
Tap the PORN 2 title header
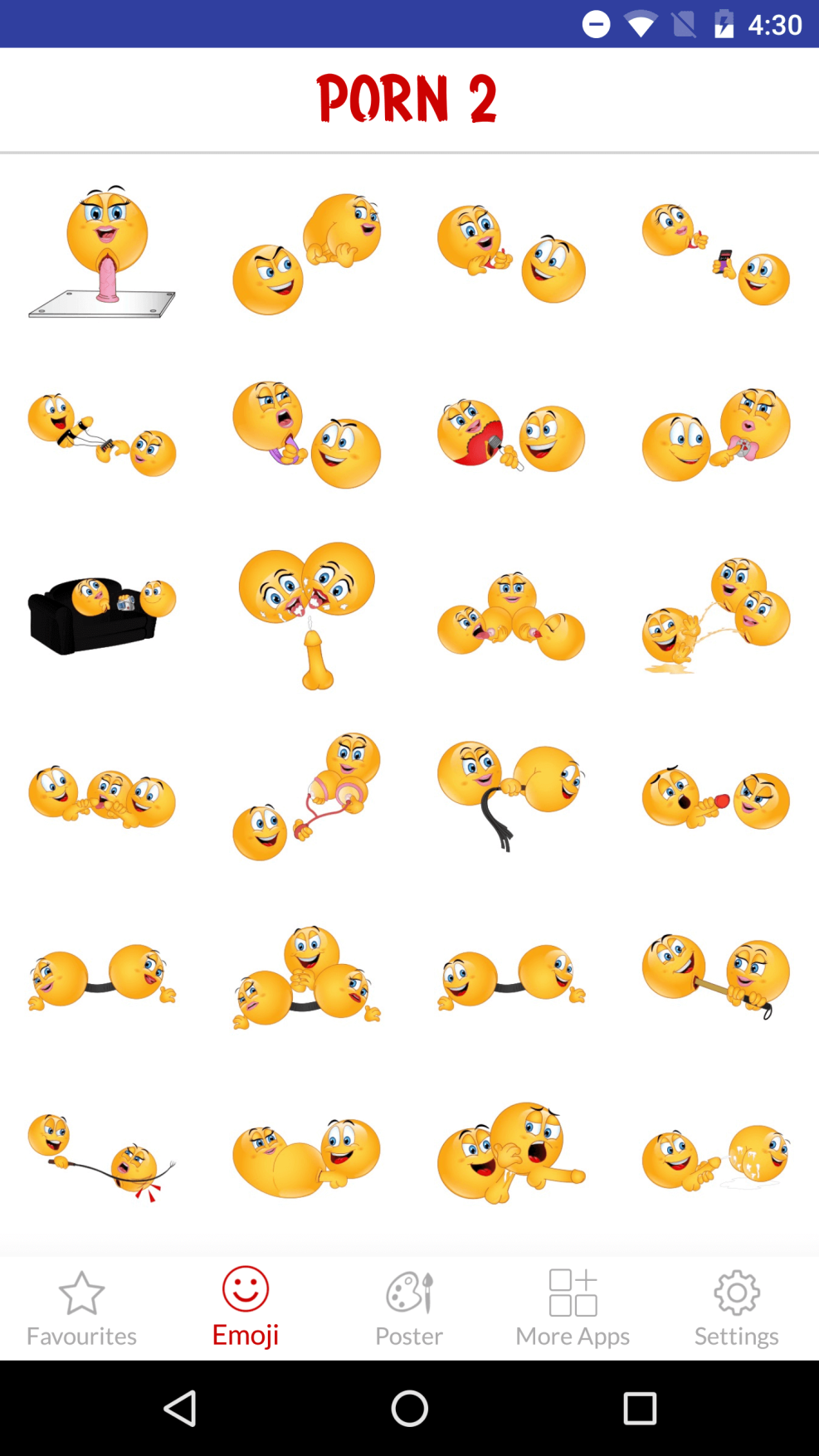coord(408,98)
